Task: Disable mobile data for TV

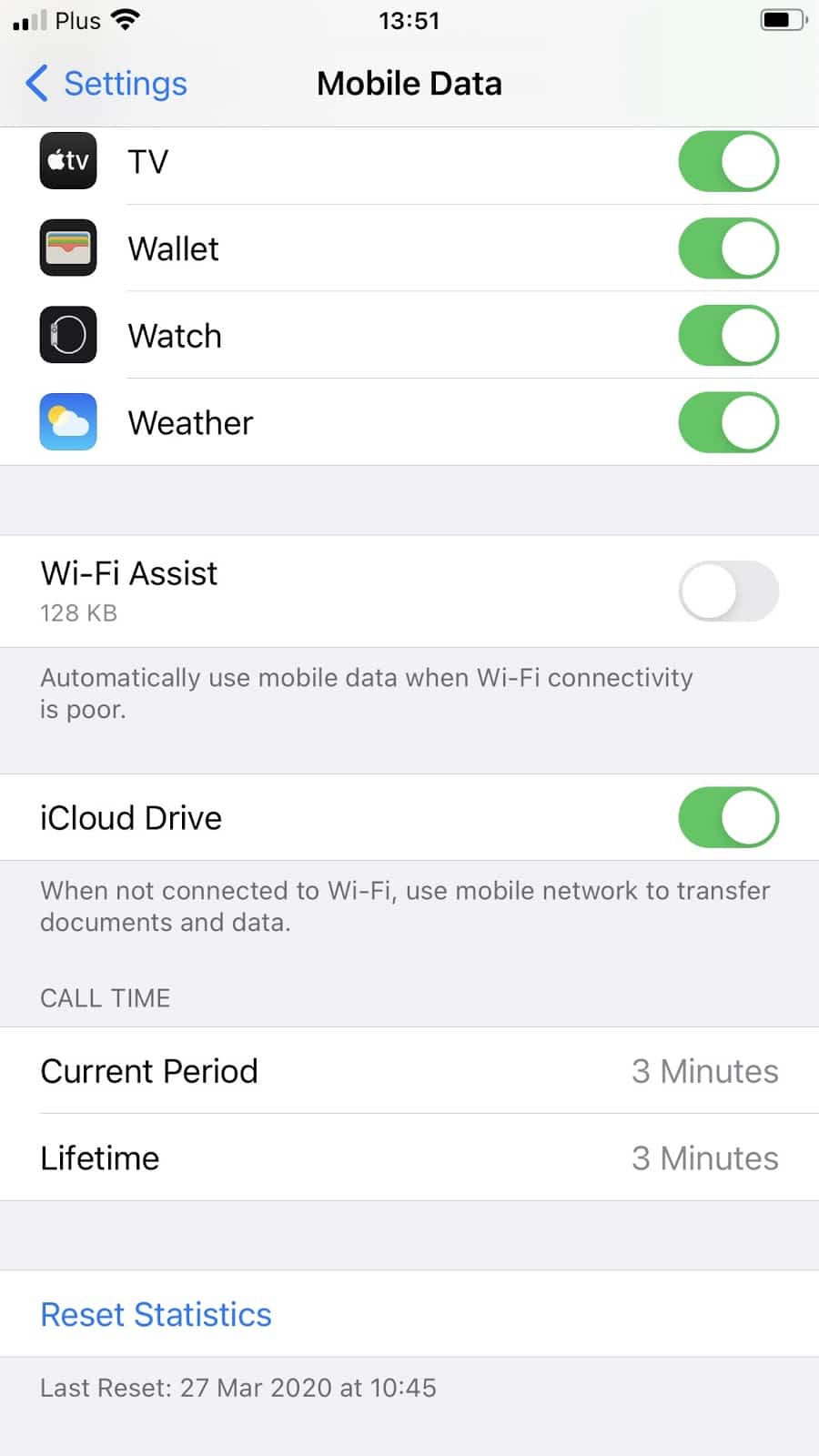Action: point(728,162)
